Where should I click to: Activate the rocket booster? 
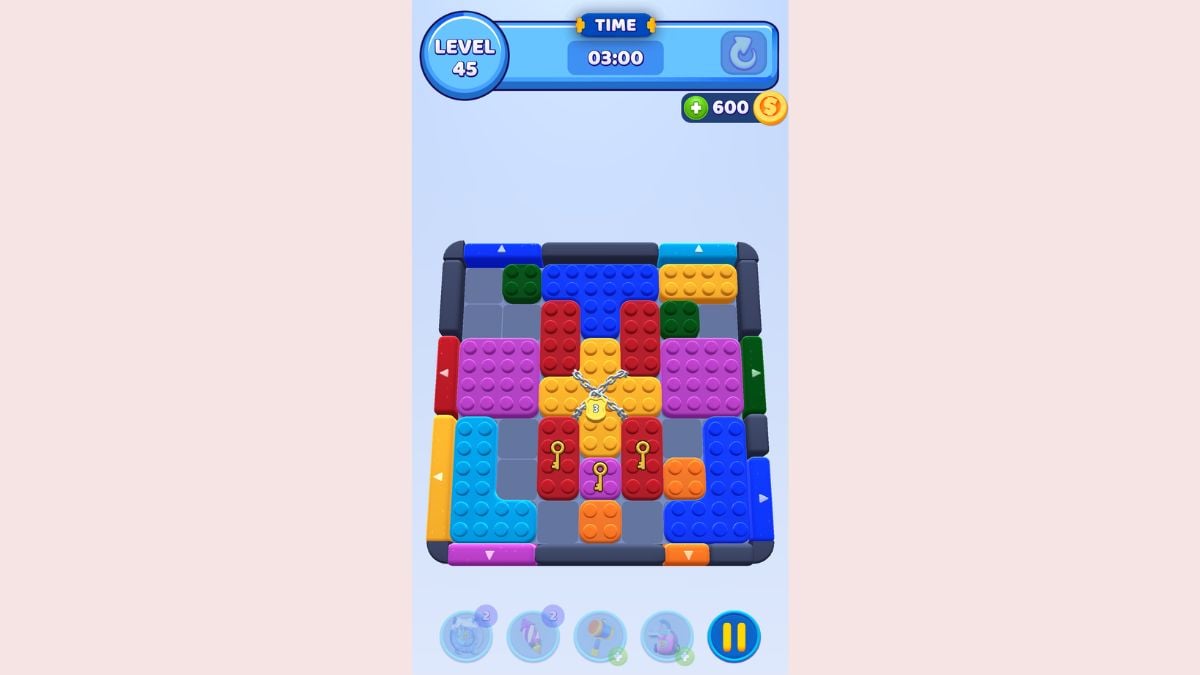(532, 636)
